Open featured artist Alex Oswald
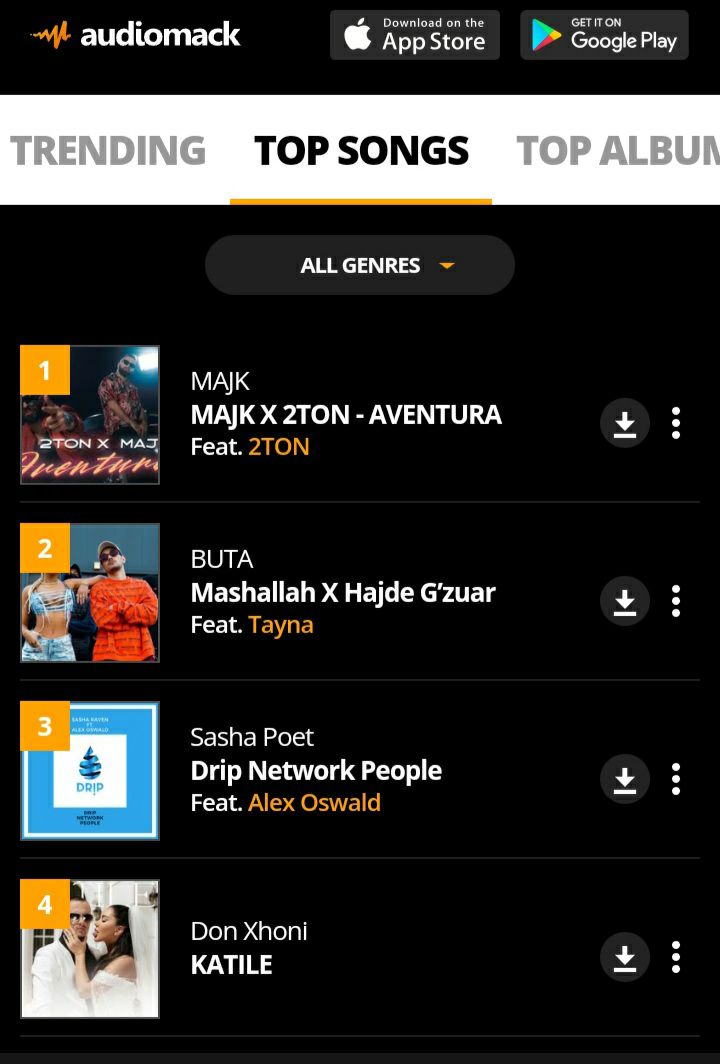This screenshot has width=720, height=1064. (314, 803)
